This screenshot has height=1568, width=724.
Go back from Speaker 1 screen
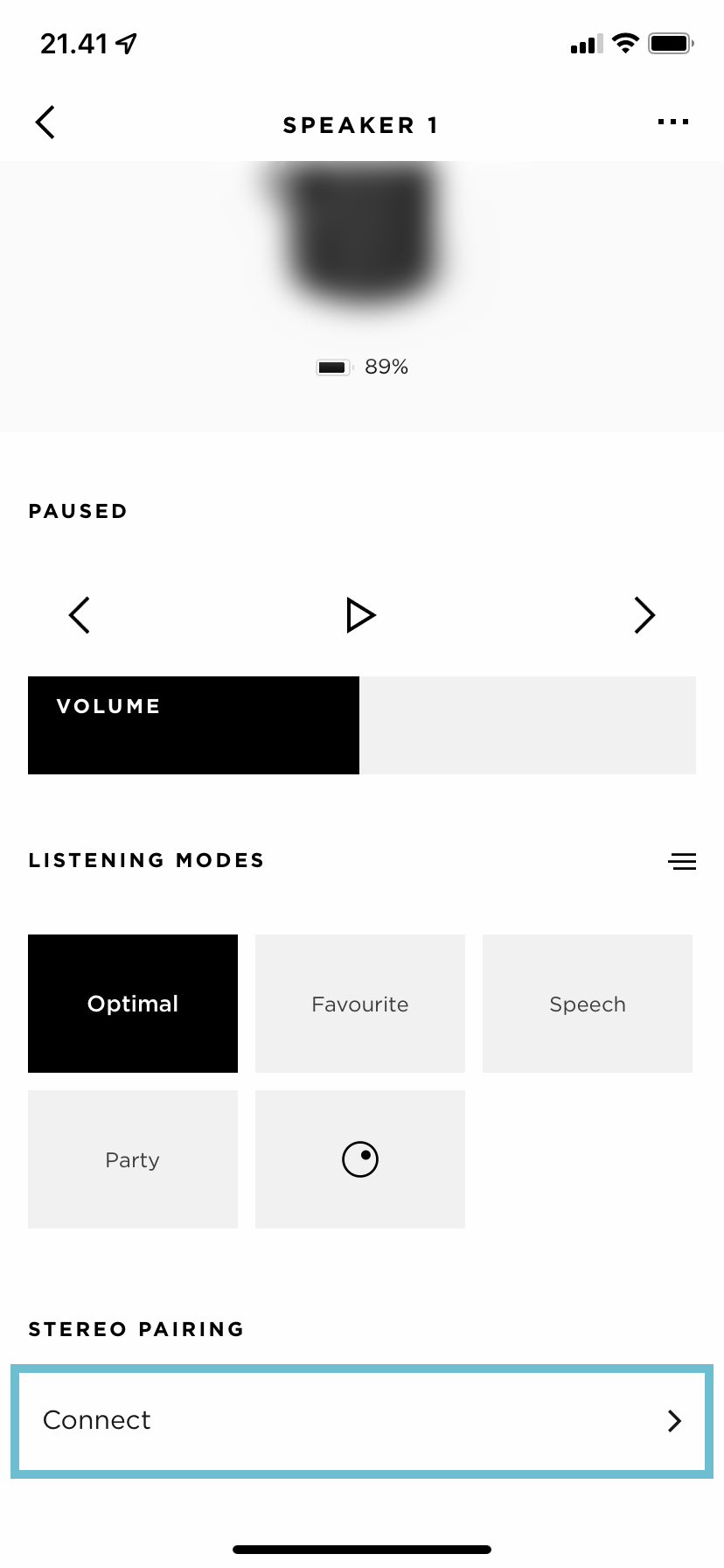(45, 122)
